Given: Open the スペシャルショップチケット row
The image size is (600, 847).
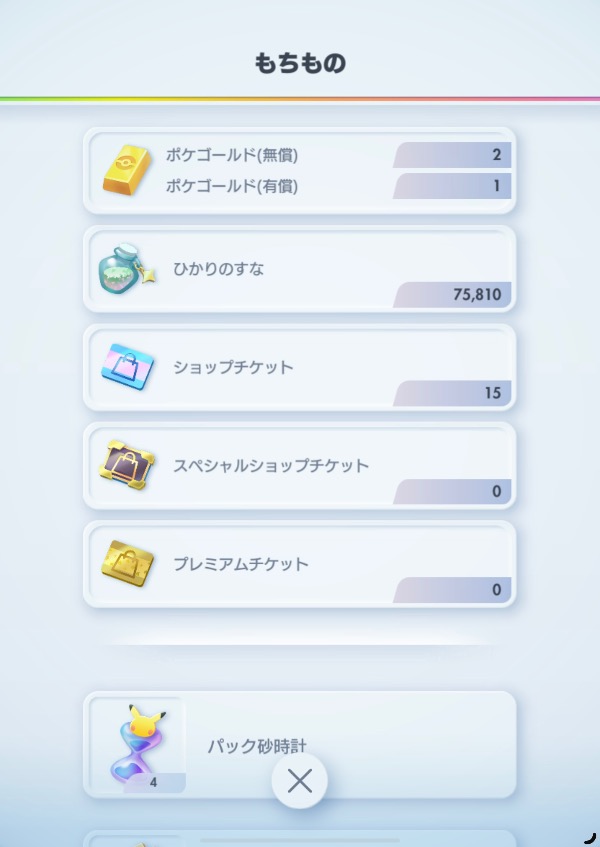Looking at the screenshot, I should tap(299, 465).
